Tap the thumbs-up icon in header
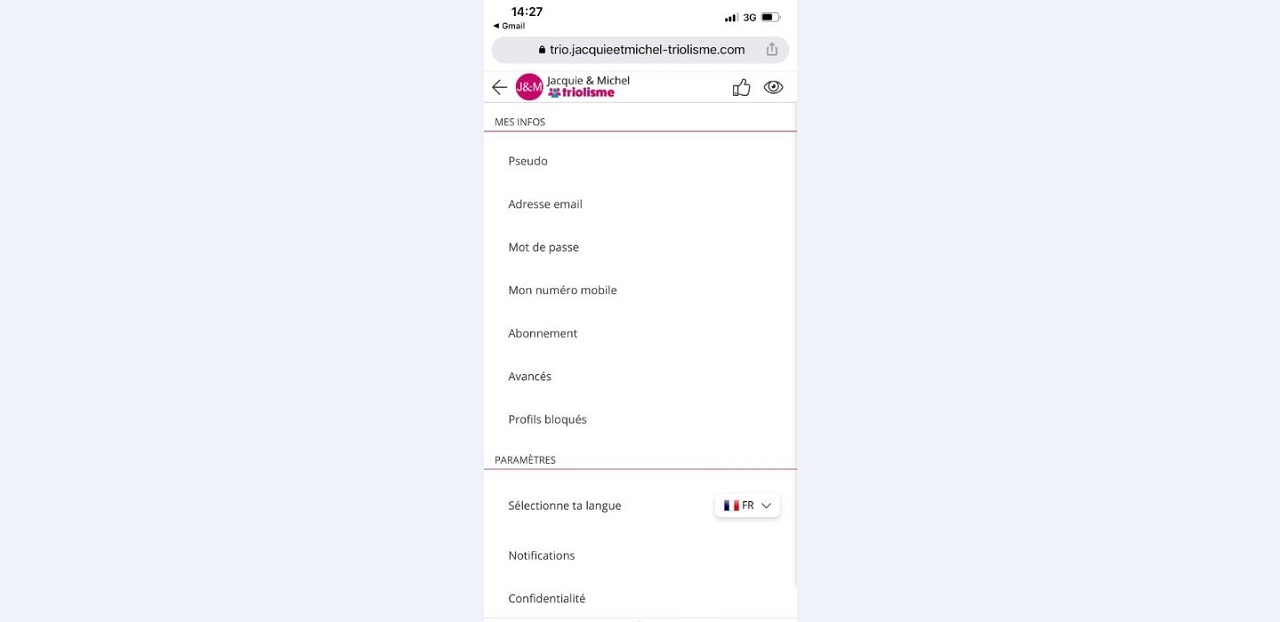The width and height of the screenshot is (1280, 622). [x=741, y=88]
